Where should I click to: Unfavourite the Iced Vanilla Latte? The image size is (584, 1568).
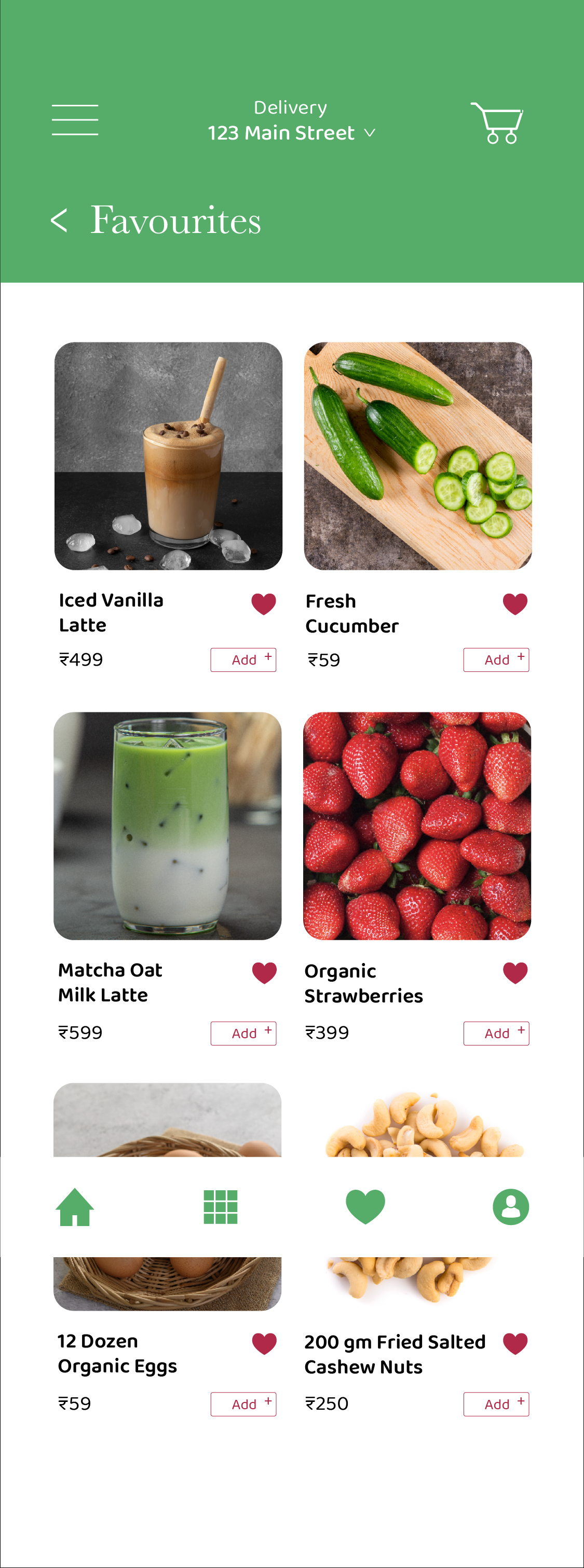point(264,604)
